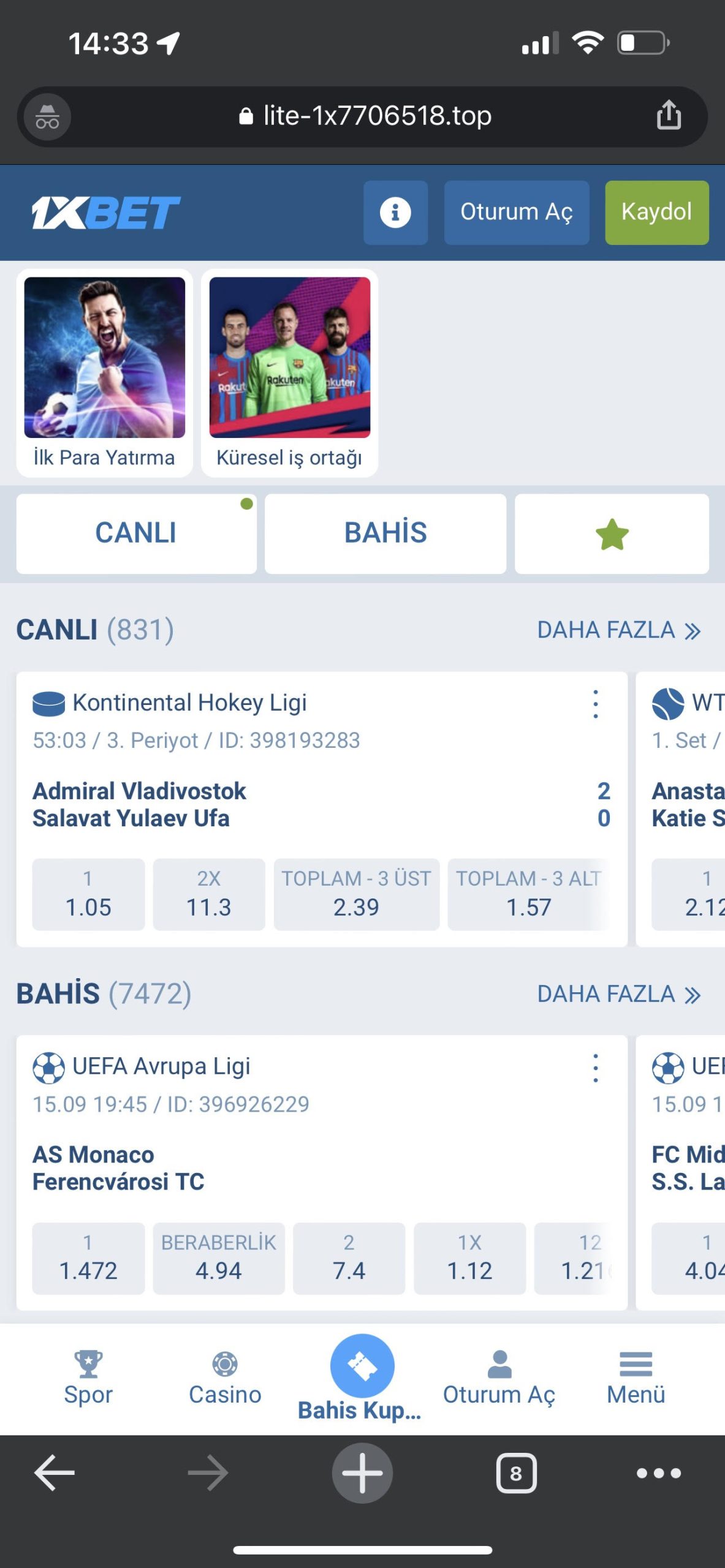The width and height of the screenshot is (725, 1568).
Task: Tap the green Kaydol button
Action: [x=656, y=213]
